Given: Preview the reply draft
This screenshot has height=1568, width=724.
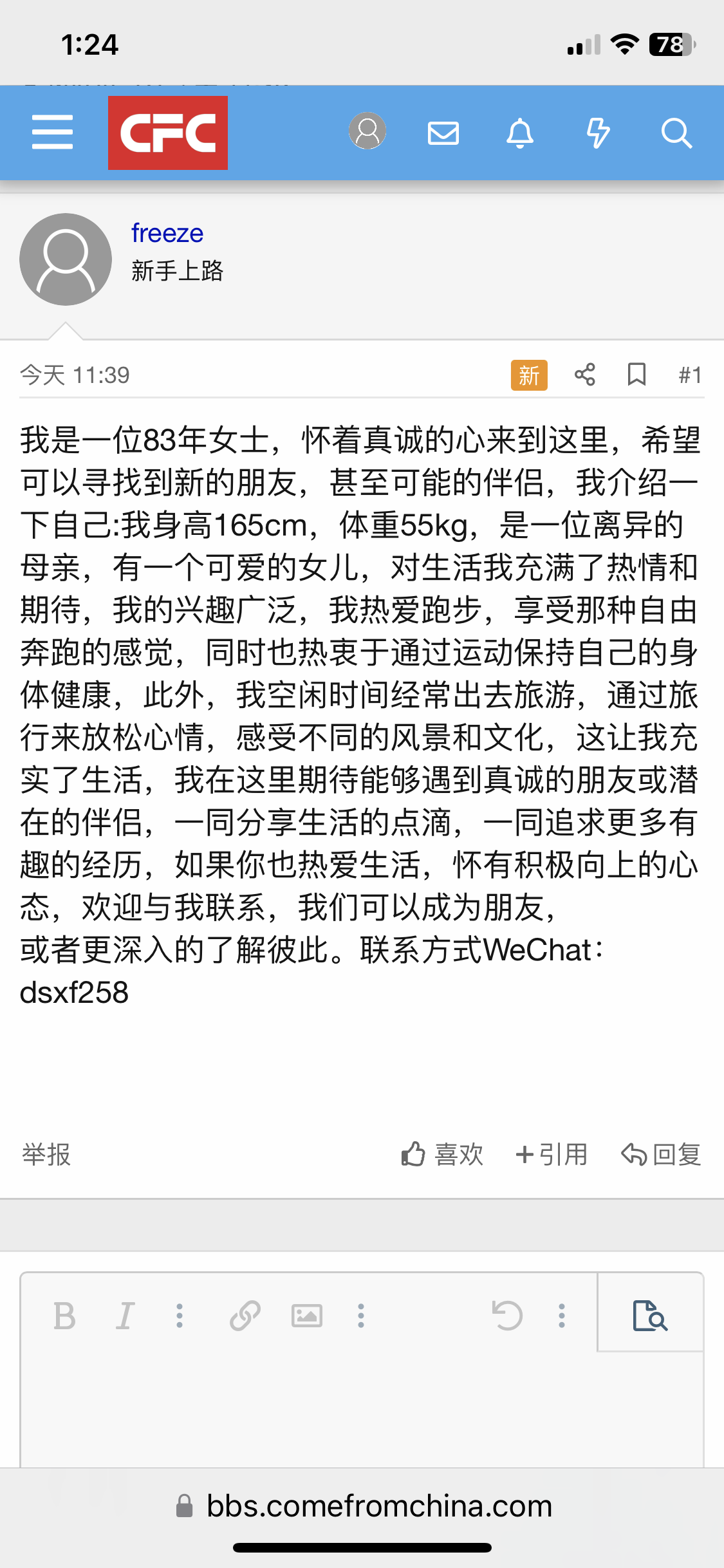Looking at the screenshot, I should [650, 1316].
